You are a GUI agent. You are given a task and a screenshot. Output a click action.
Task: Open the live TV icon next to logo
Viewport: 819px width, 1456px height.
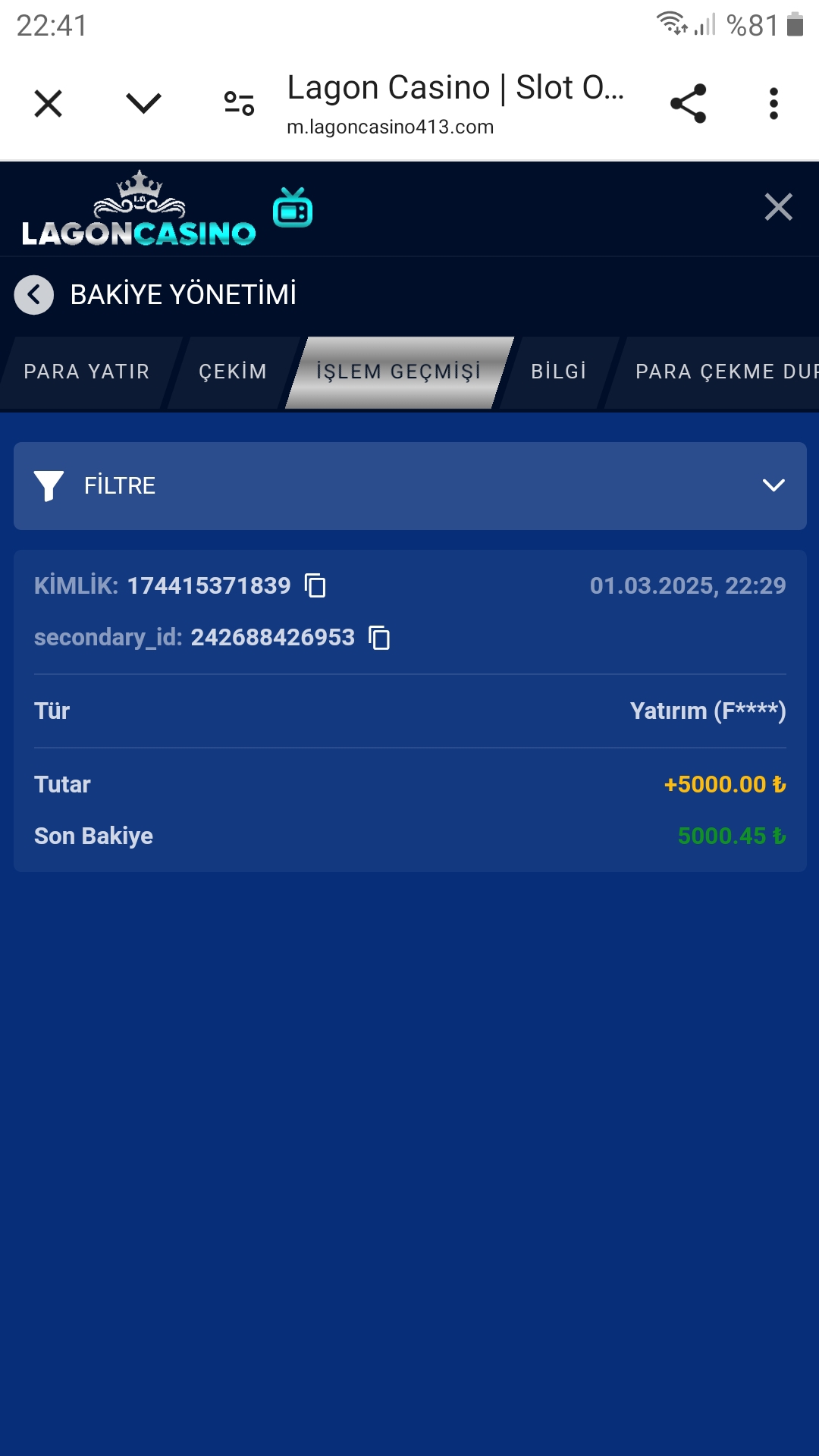[x=293, y=208]
